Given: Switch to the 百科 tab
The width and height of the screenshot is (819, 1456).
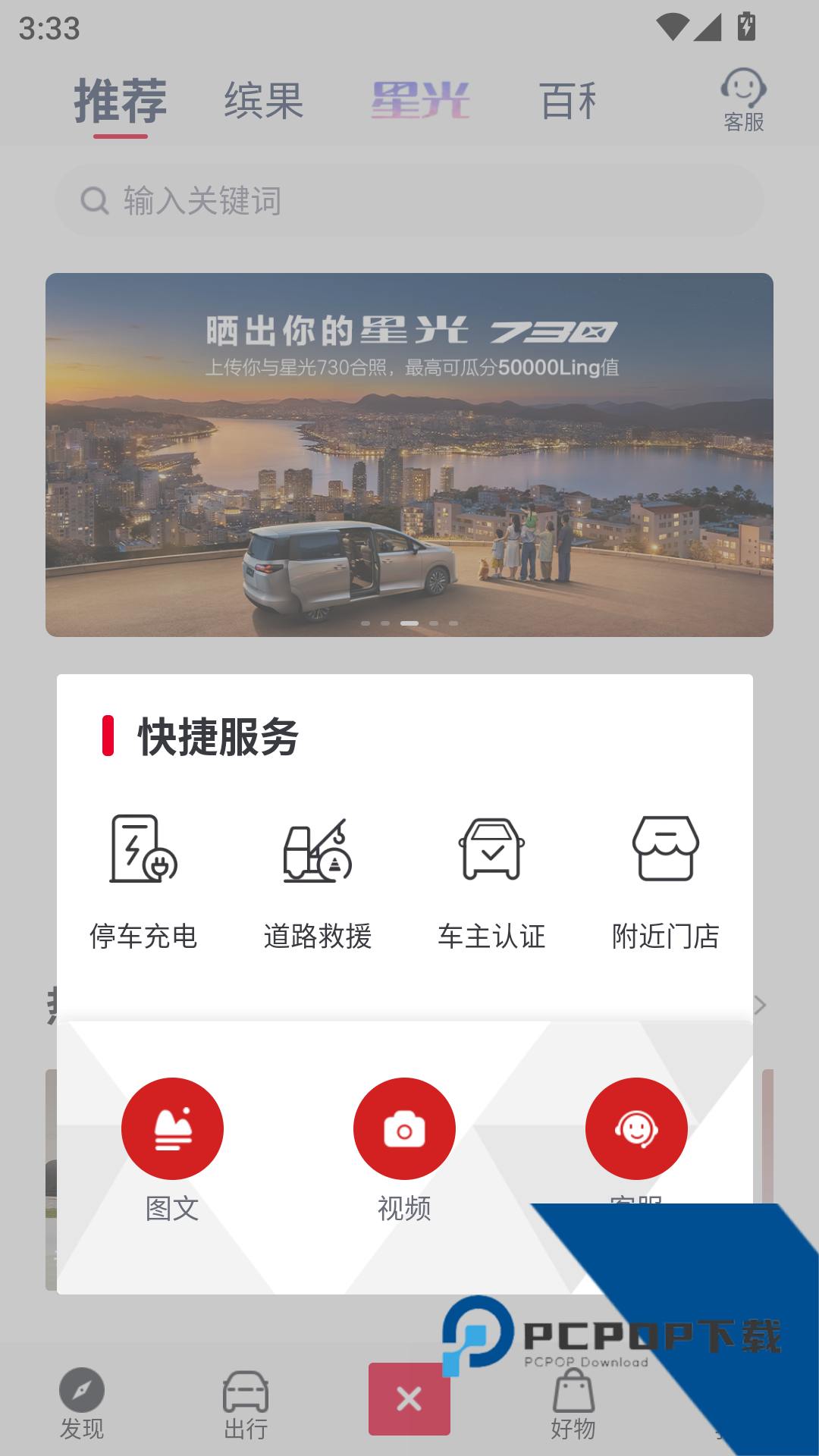Looking at the screenshot, I should pyautogui.click(x=567, y=101).
